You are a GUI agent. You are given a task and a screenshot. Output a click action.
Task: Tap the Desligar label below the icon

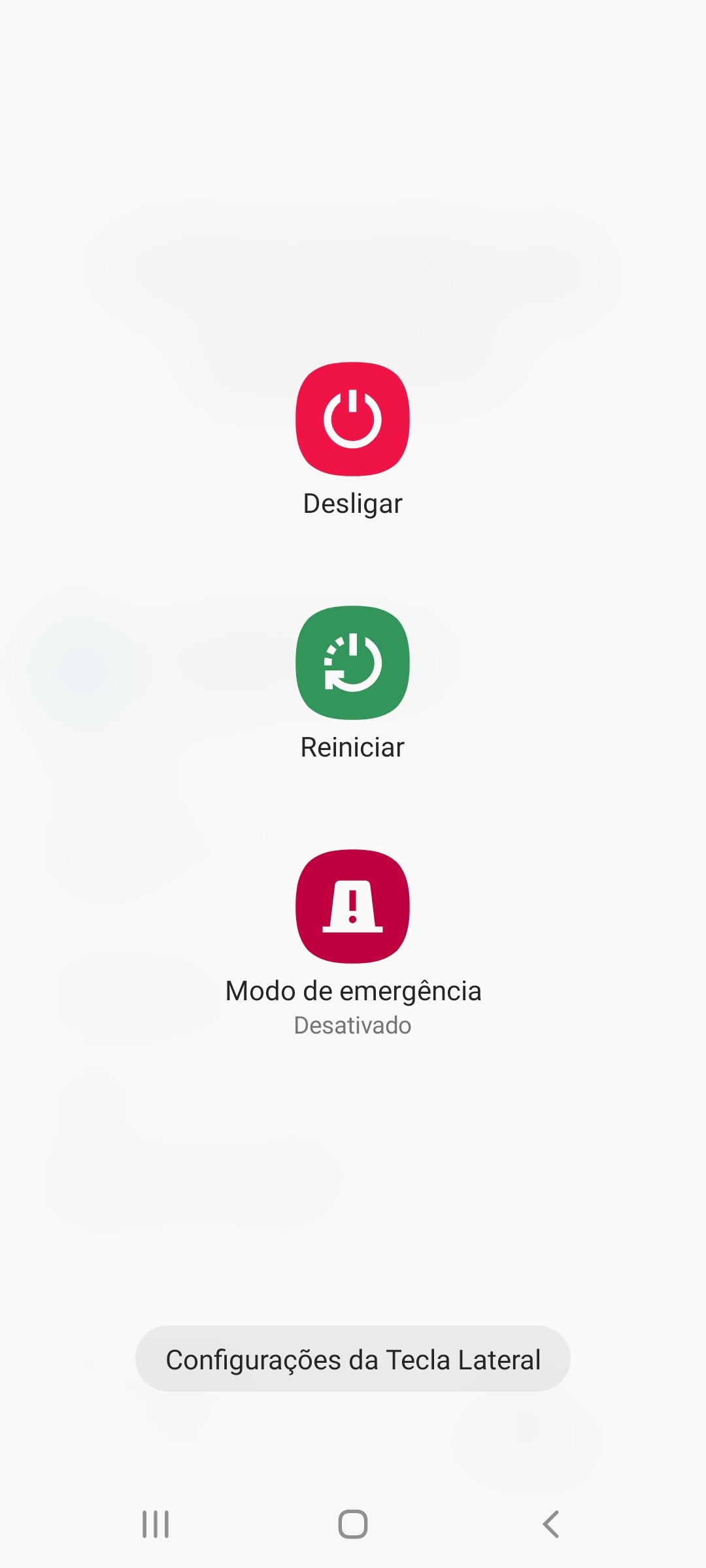pyautogui.click(x=352, y=502)
